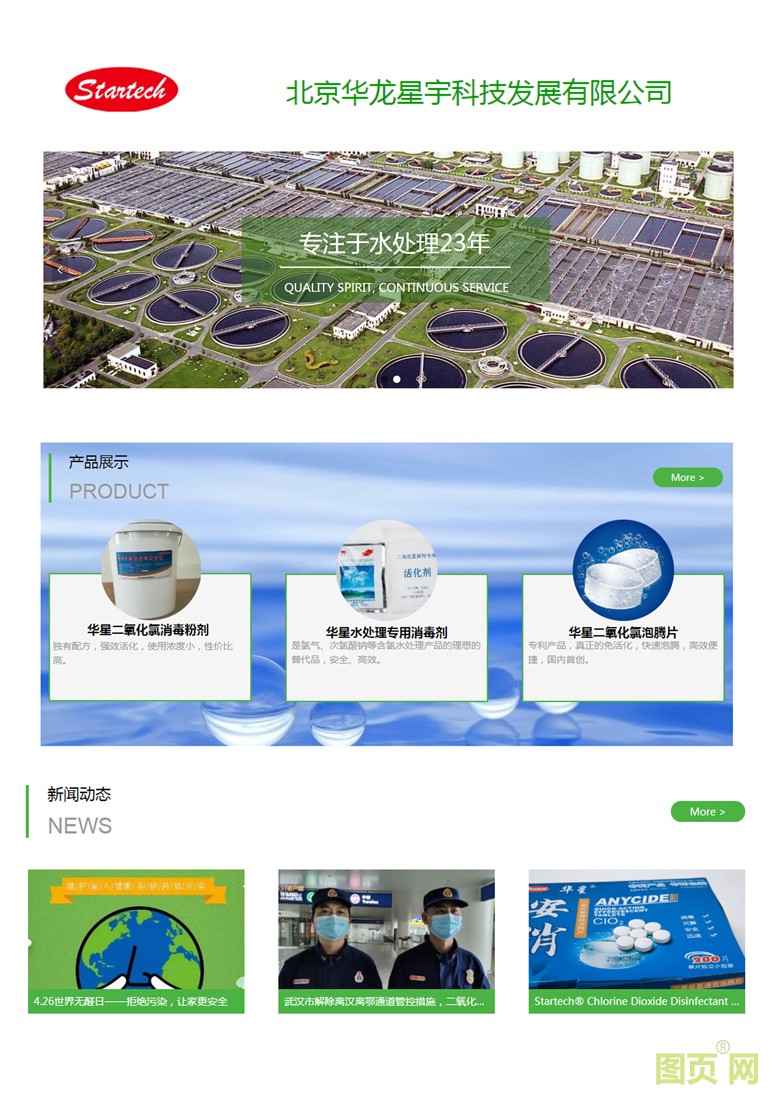This screenshot has width=777, height=1099.
Task: Open the Startech Chlorine Dioxide Disinfectant news card
Action: [x=636, y=940]
